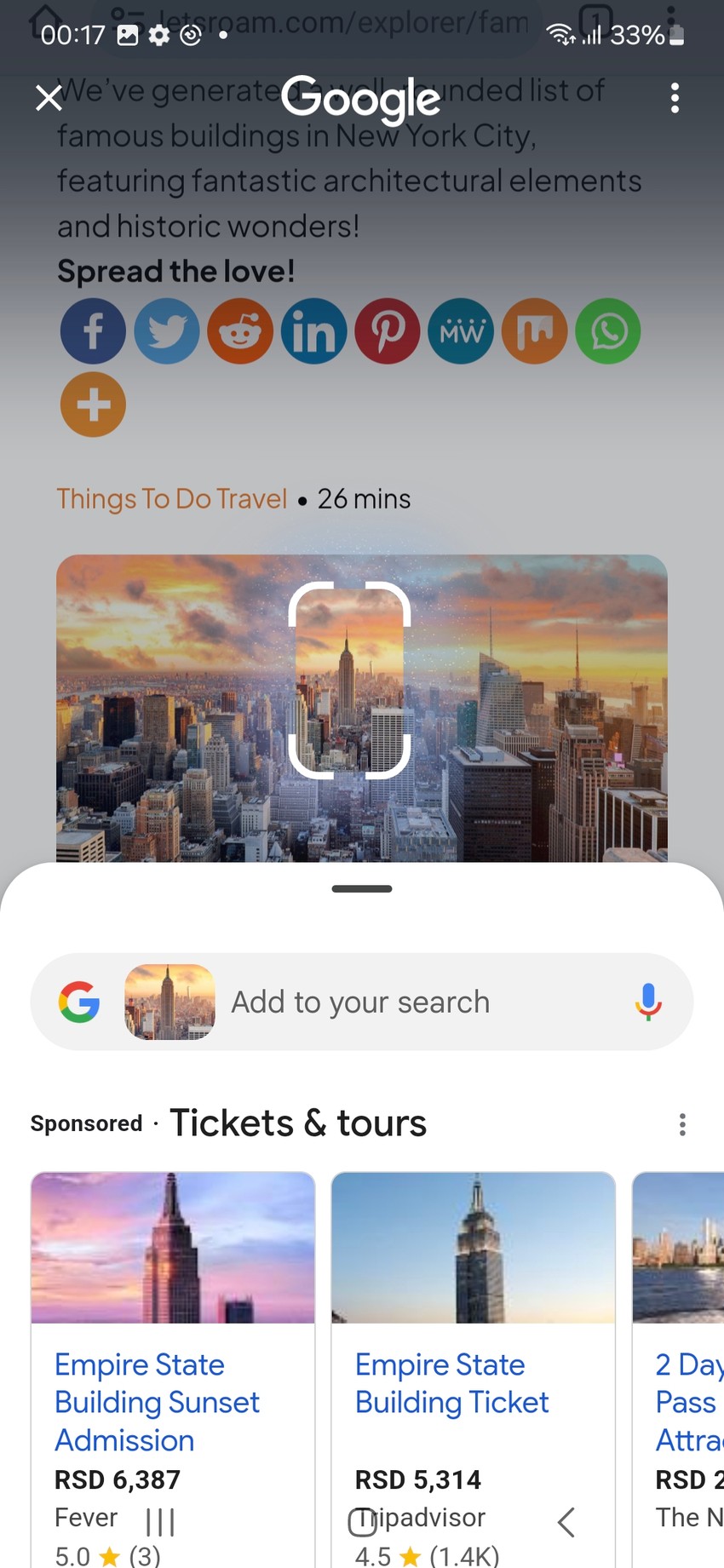The image size is (724, 1568).
Task: Share the article on WhatsApp
Action: [x=607, y=331]
